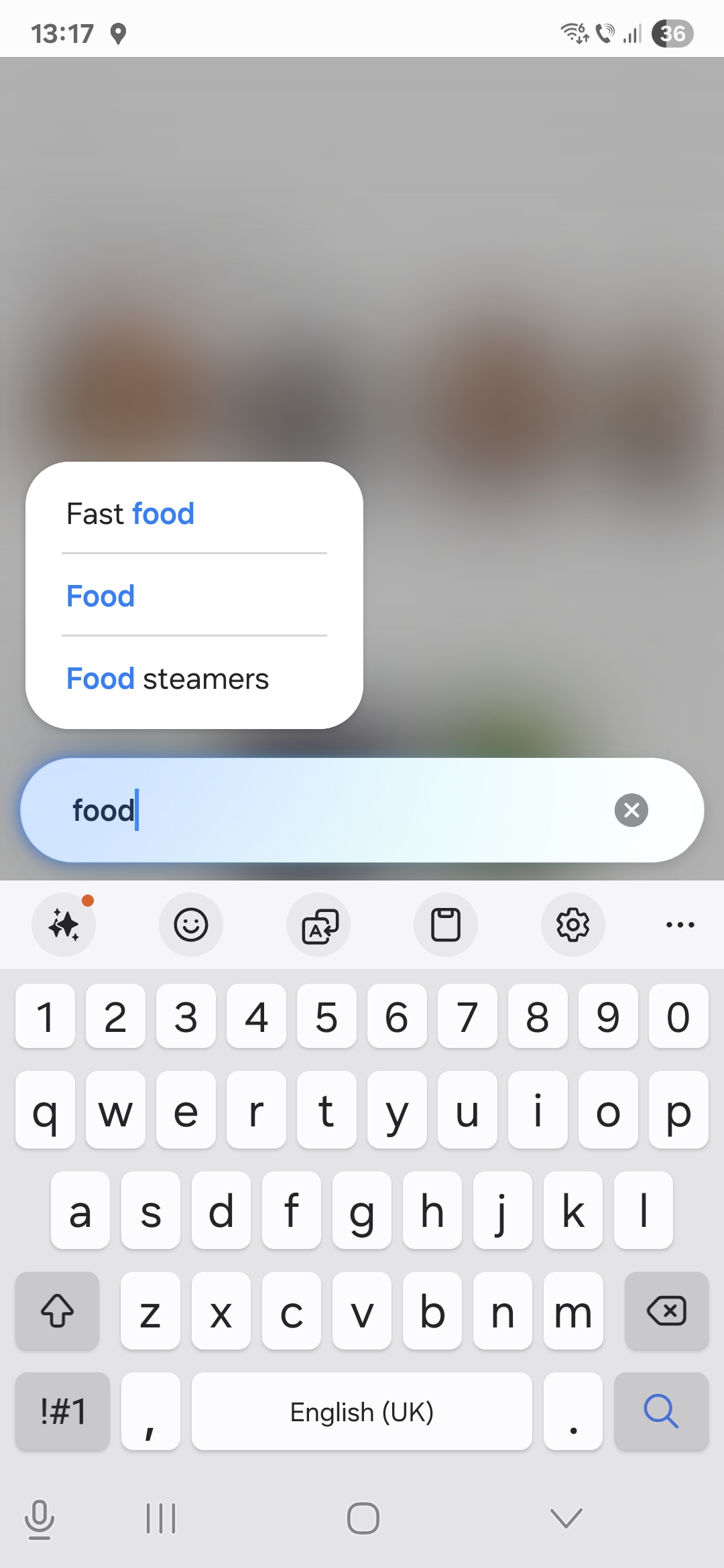Select the Fast food suggestion

(x=194, y=514)
